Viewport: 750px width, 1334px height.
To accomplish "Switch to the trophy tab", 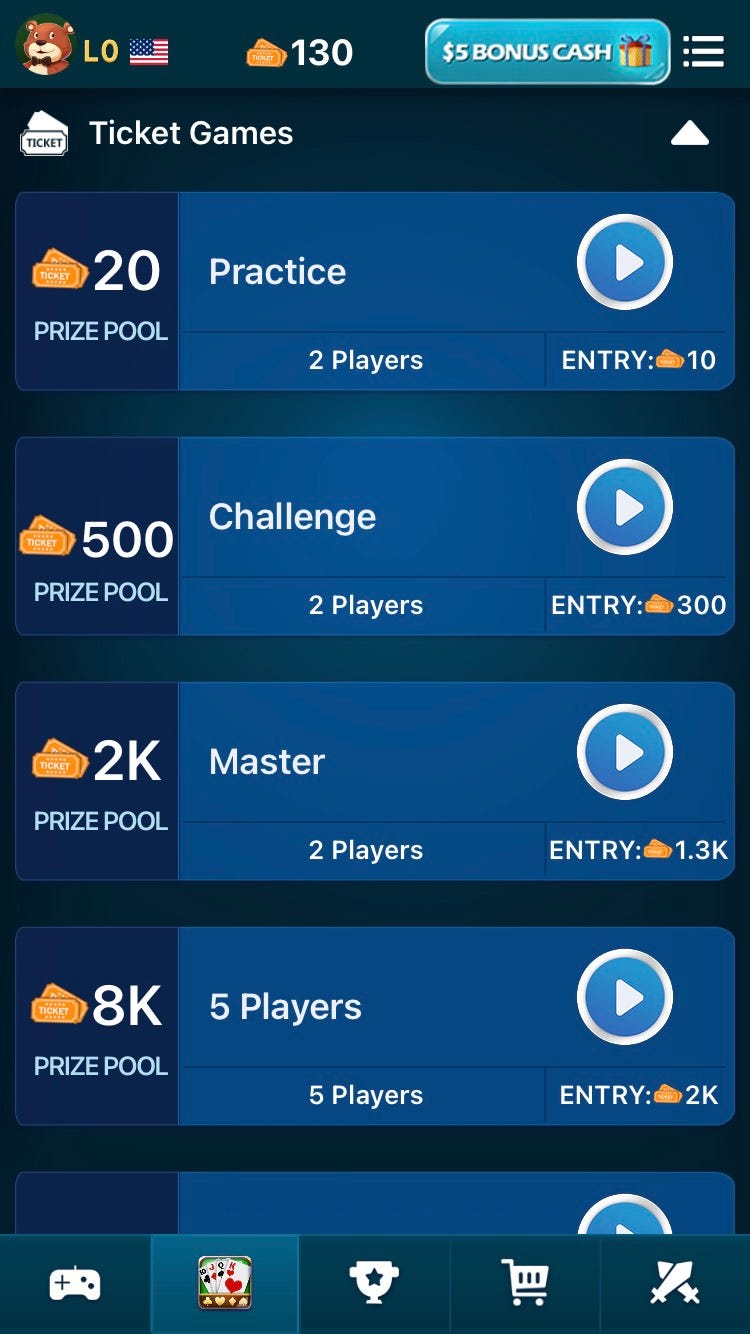I will click(x=375, y=1284).
